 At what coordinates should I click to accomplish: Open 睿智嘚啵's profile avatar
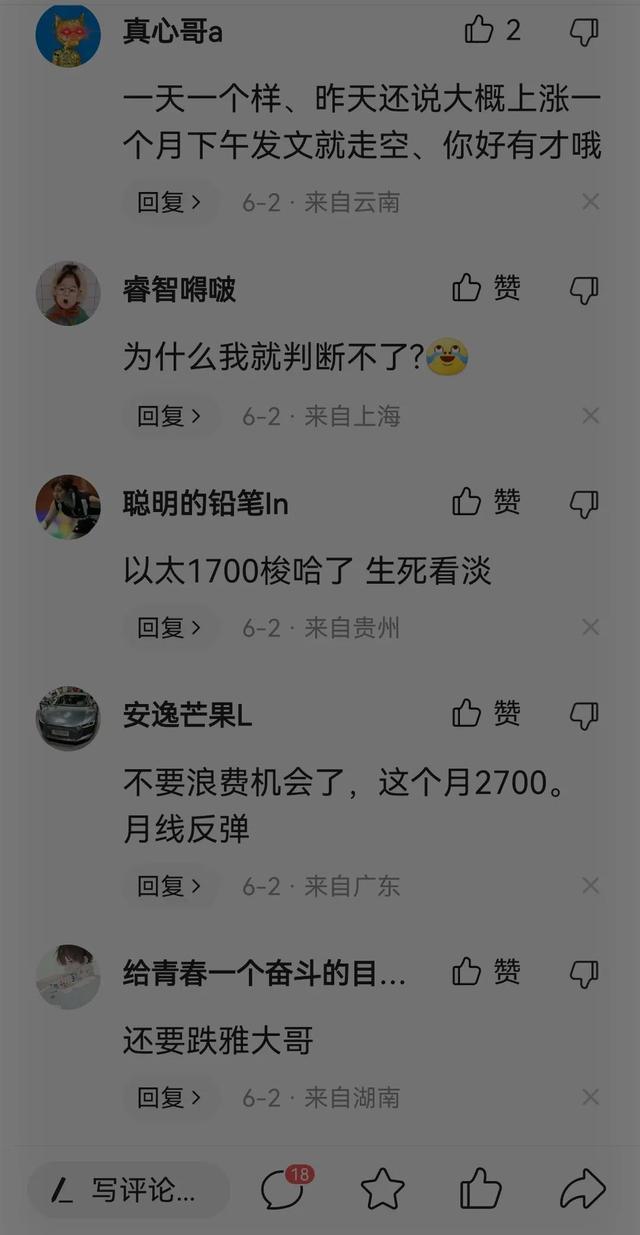[68, 294]
